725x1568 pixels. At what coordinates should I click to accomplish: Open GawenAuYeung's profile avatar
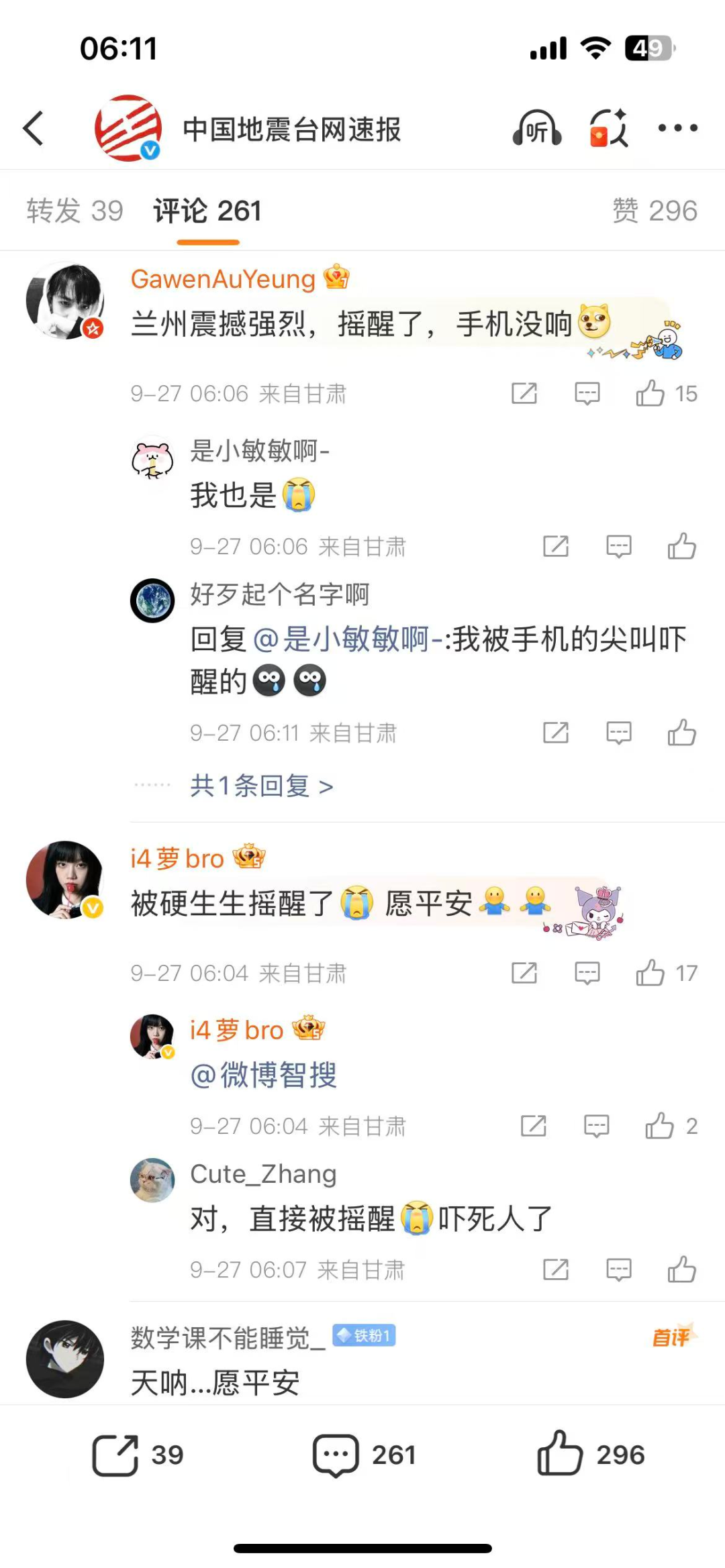65,301
